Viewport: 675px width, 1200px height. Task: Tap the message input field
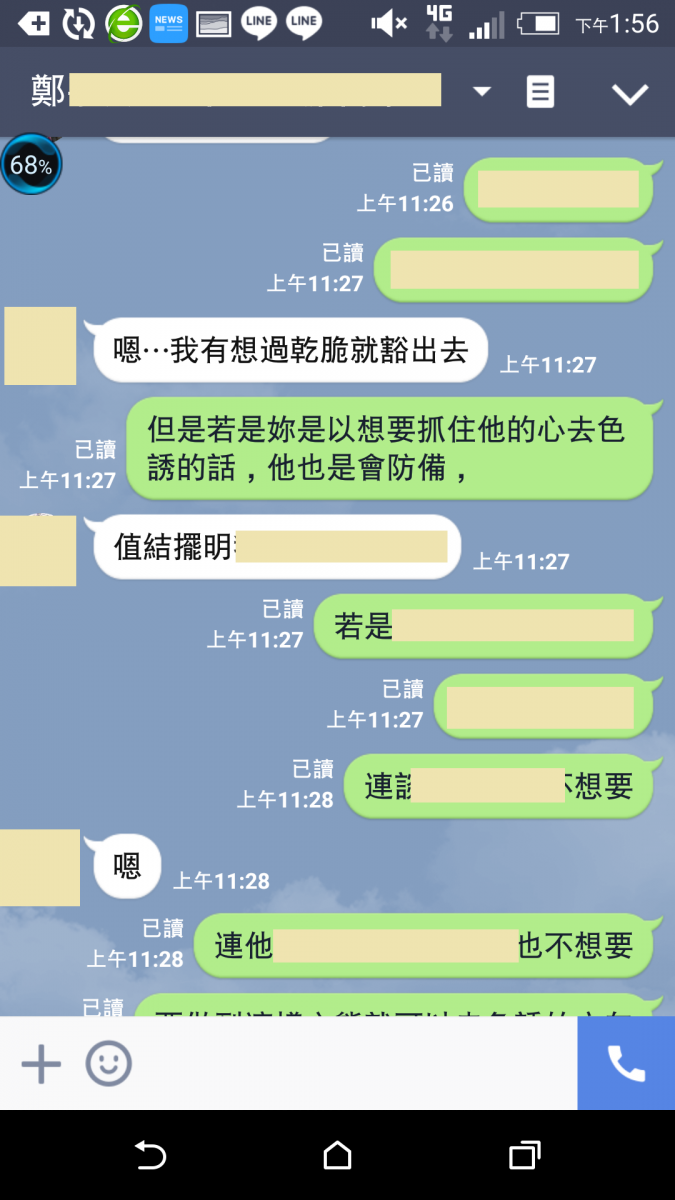[350, 1064]
